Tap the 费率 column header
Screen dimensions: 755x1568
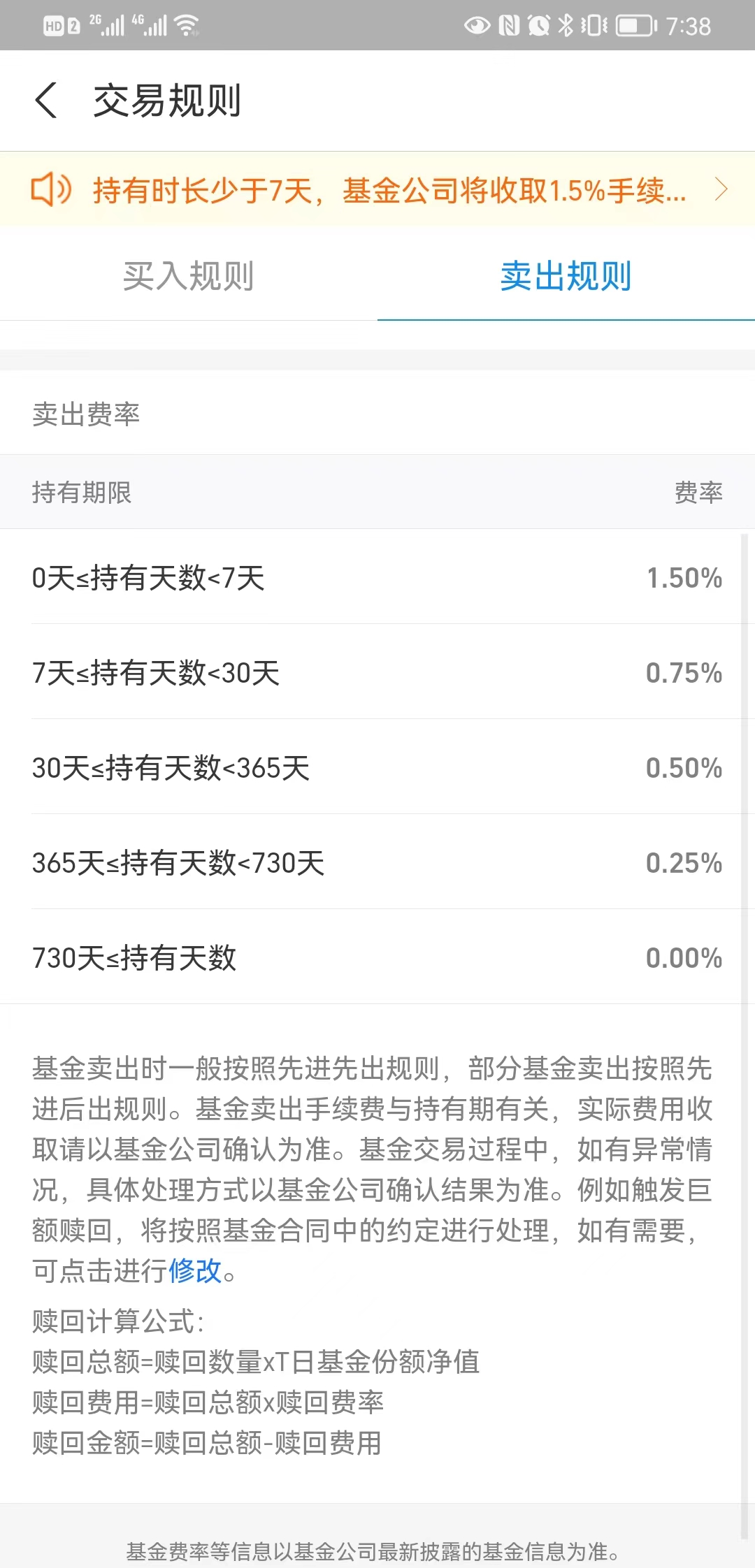pyautogui.click(x=699, y=493)
